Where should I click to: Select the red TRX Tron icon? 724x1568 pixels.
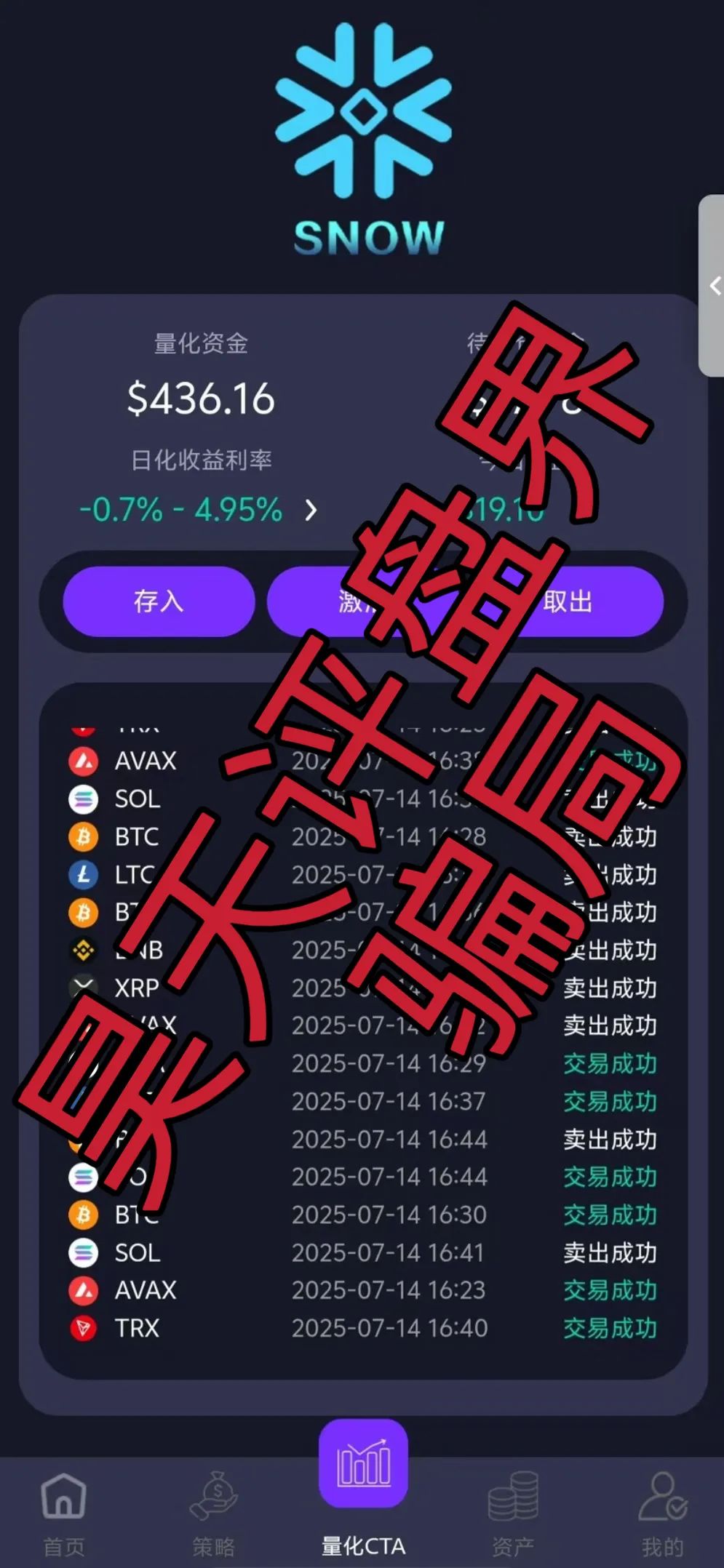[85, 1328]
